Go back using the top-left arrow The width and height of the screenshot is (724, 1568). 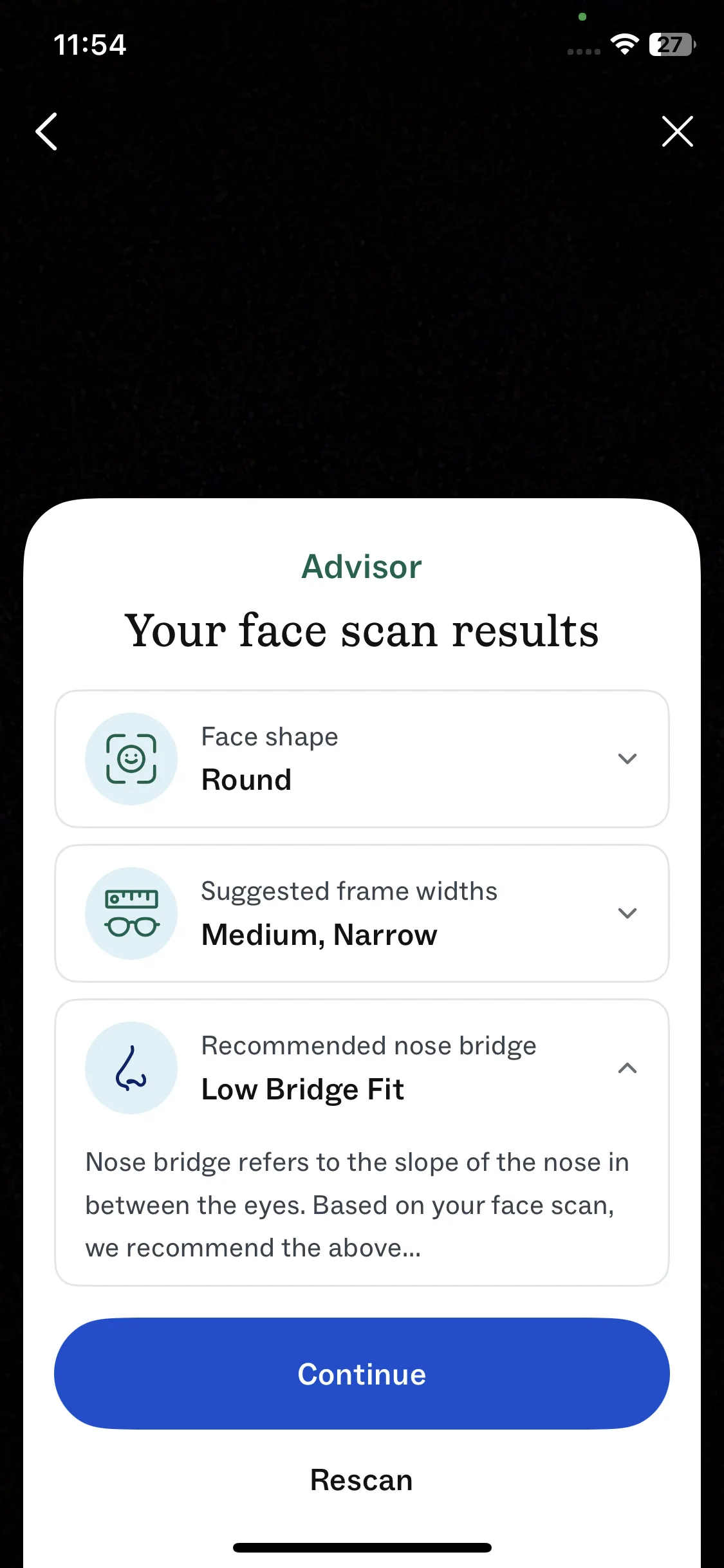(x=46, y=131)
